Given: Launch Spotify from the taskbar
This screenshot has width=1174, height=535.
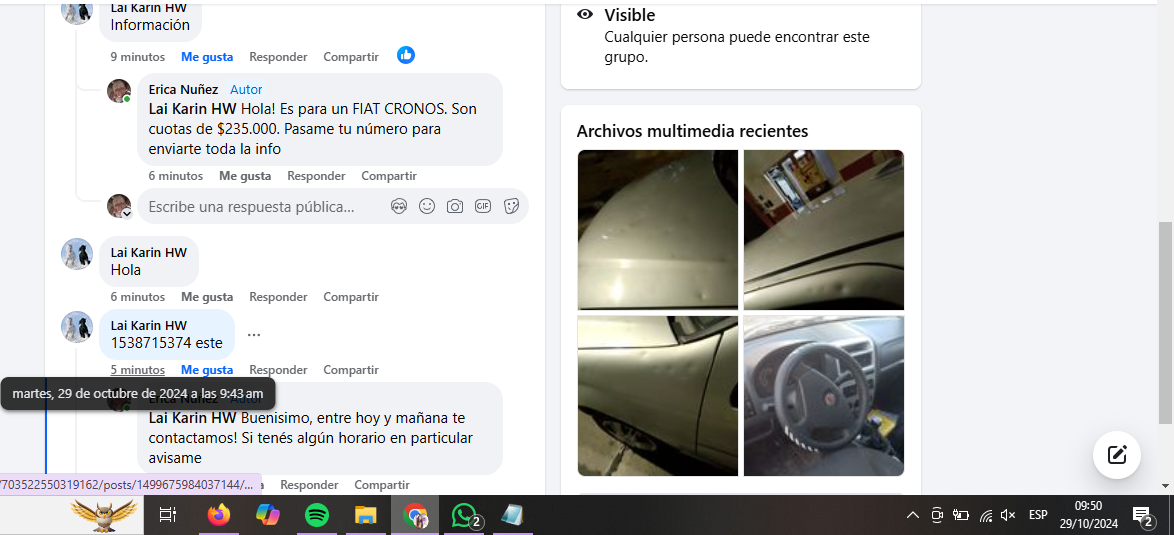Looking at the screenshot, I should coord(317,515).
